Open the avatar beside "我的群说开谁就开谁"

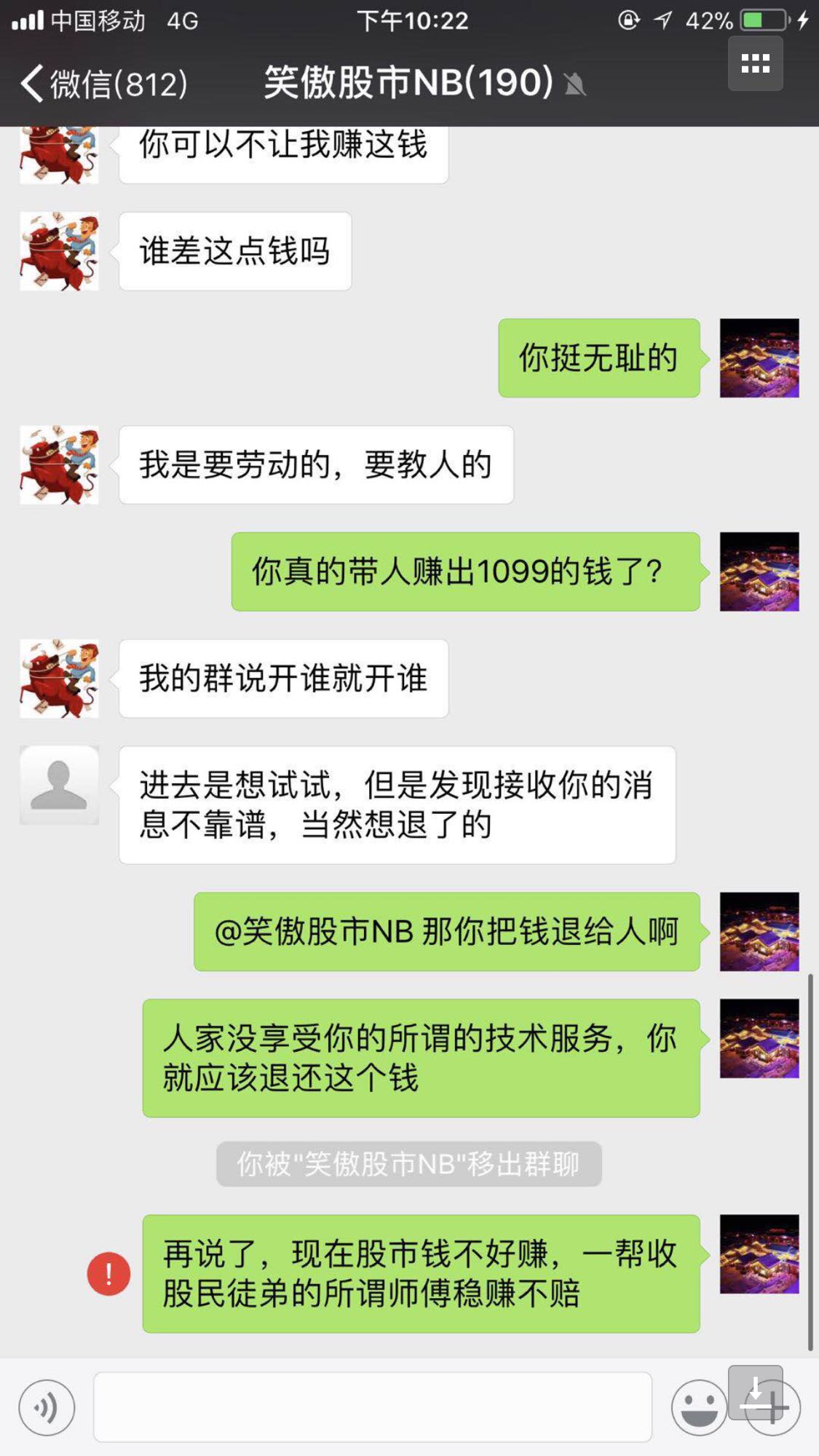(59, 678)
